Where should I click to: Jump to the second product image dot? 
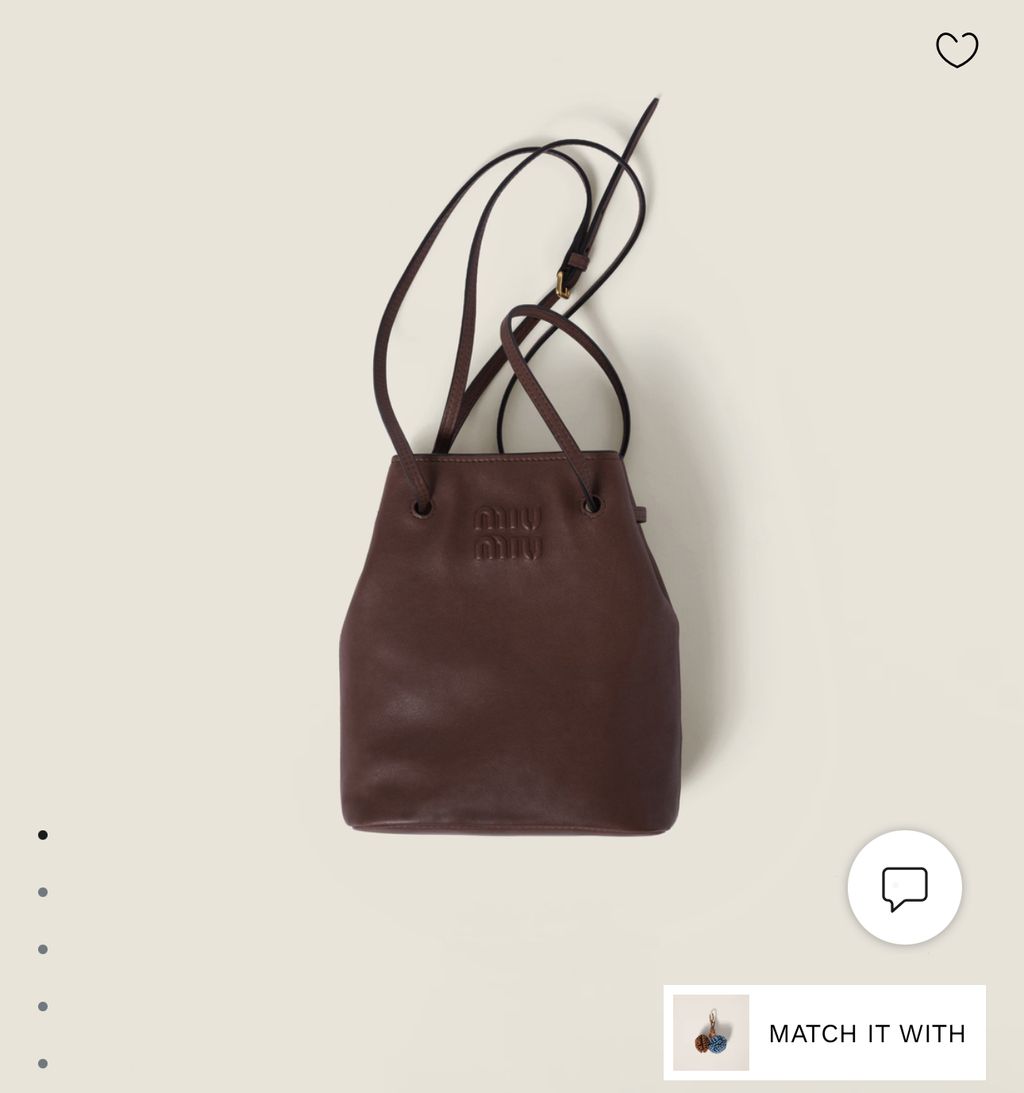43,892
